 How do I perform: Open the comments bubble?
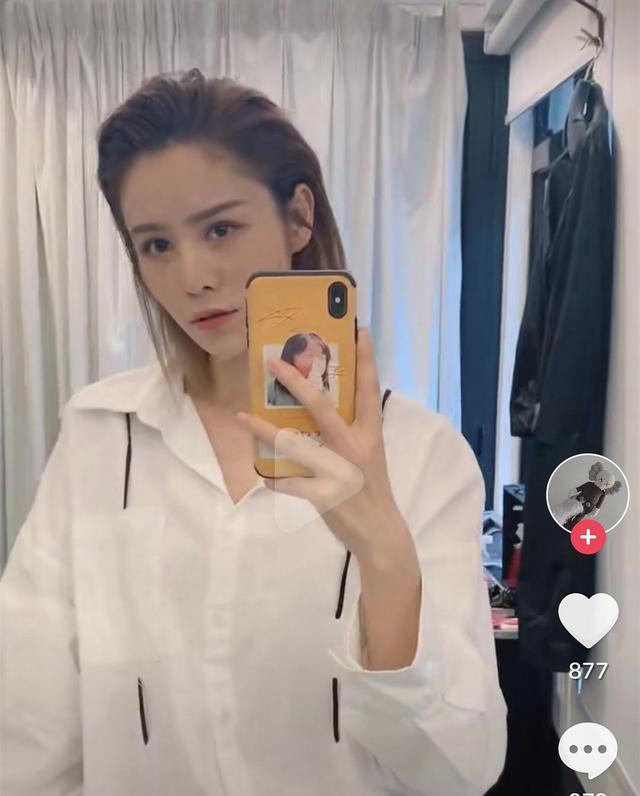[x=588, y=749]
